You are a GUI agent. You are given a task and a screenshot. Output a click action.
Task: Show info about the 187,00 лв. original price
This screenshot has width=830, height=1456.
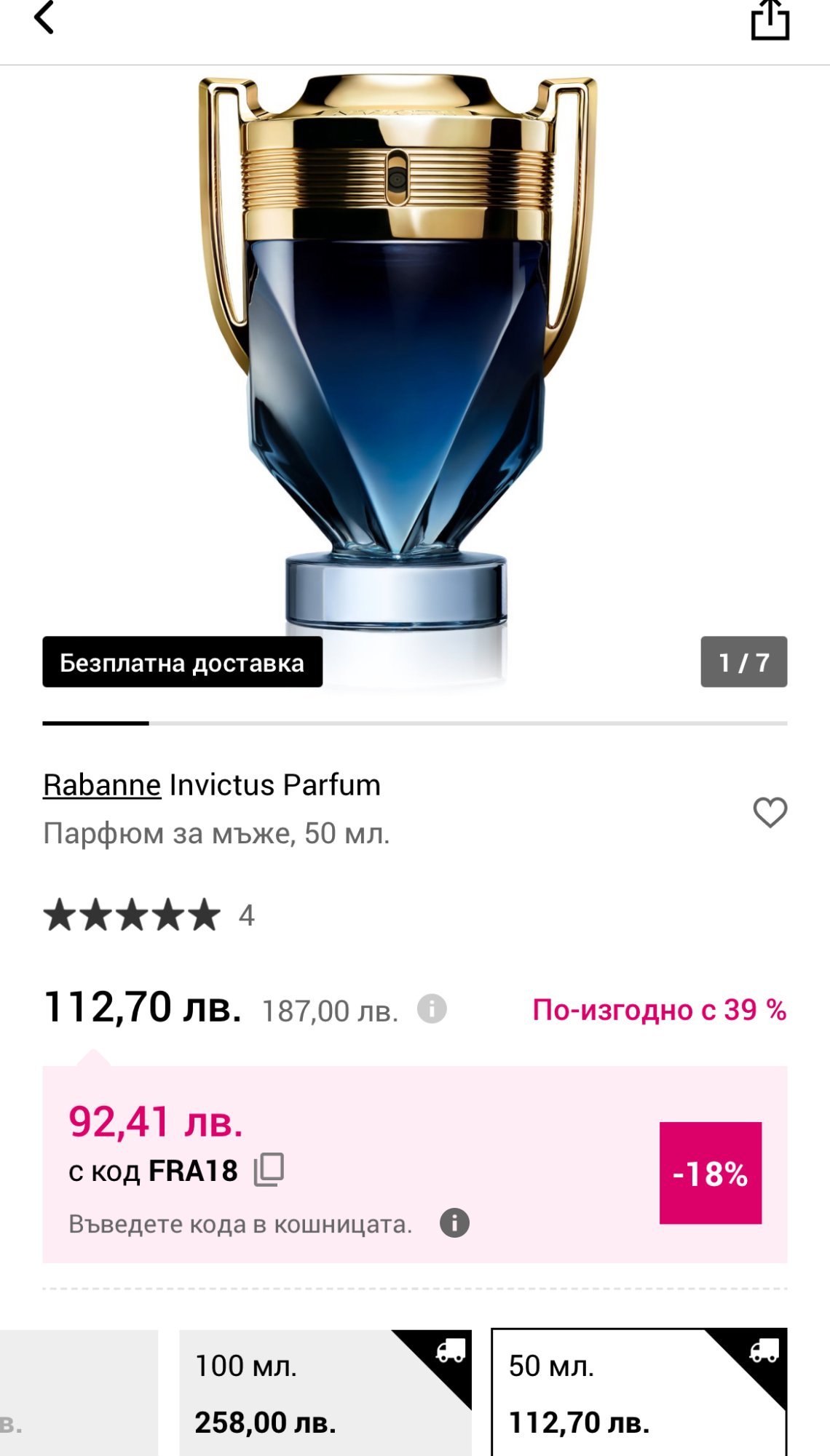click(432, 1009)
